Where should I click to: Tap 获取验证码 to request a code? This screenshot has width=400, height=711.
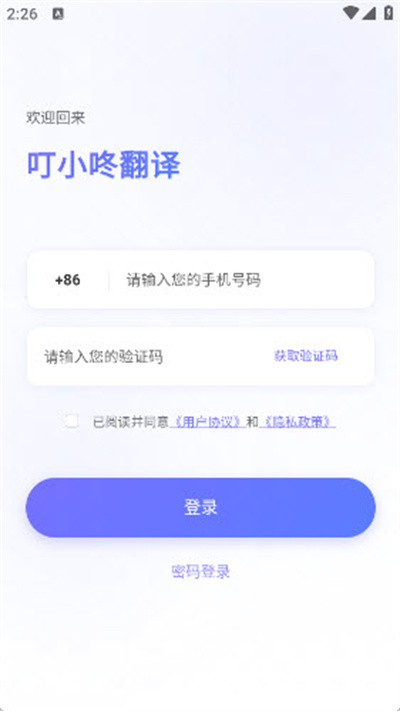pyautogui.click(x=306, y=356)
